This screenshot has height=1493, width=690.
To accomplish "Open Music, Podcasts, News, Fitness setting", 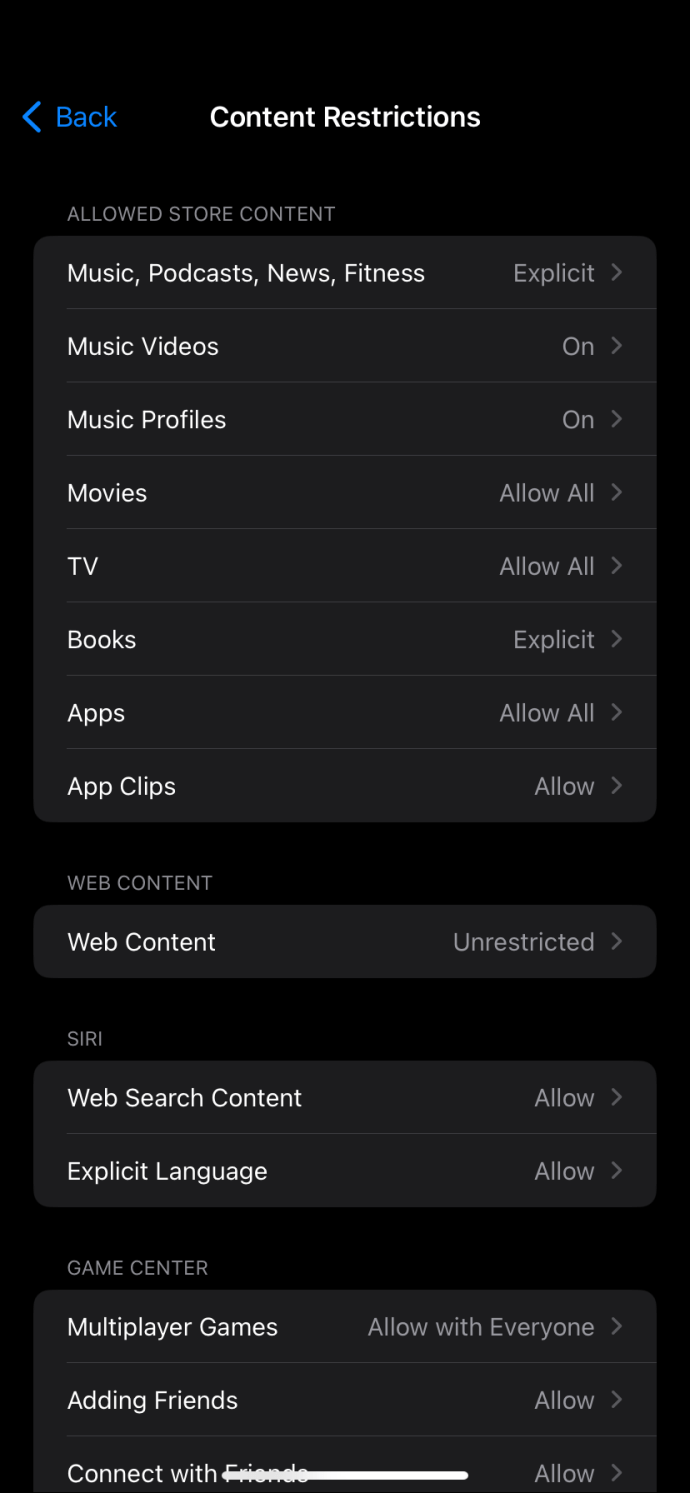I will click(x=345, y=273).
